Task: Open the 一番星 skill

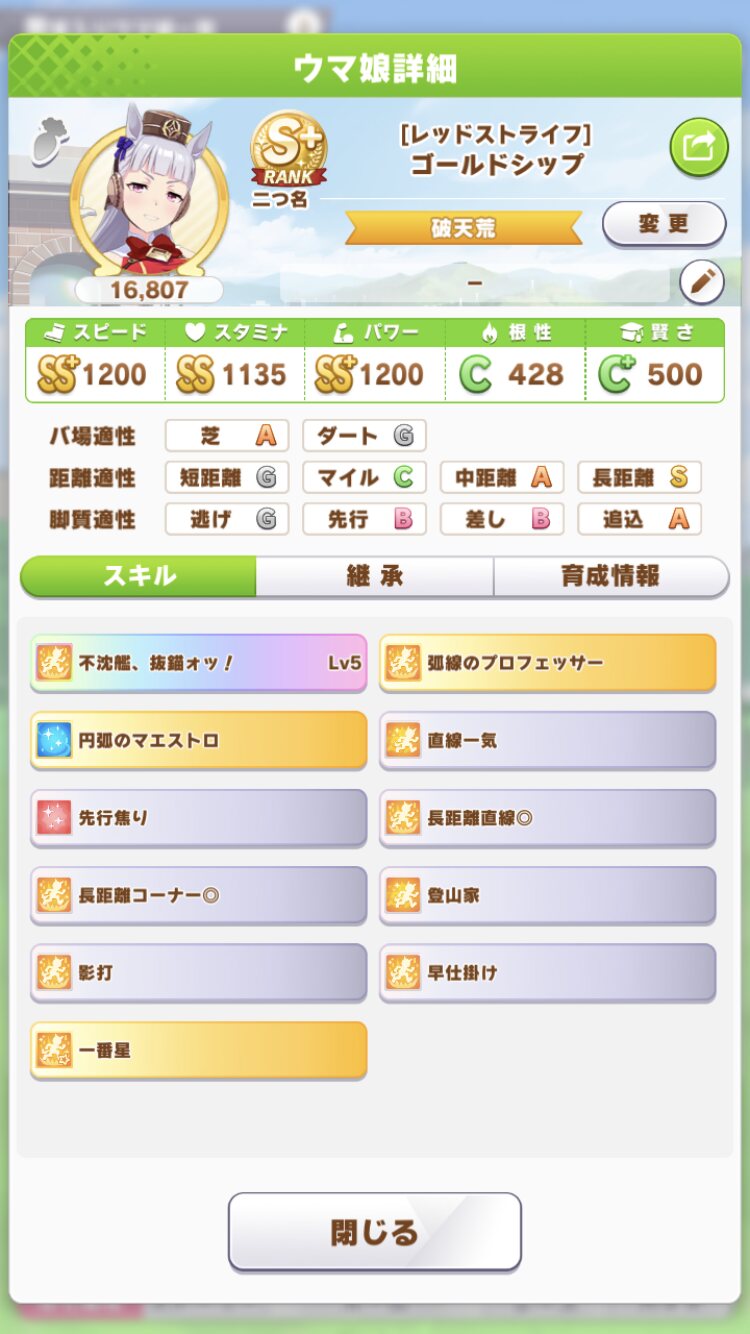Action: [198, 1050]
